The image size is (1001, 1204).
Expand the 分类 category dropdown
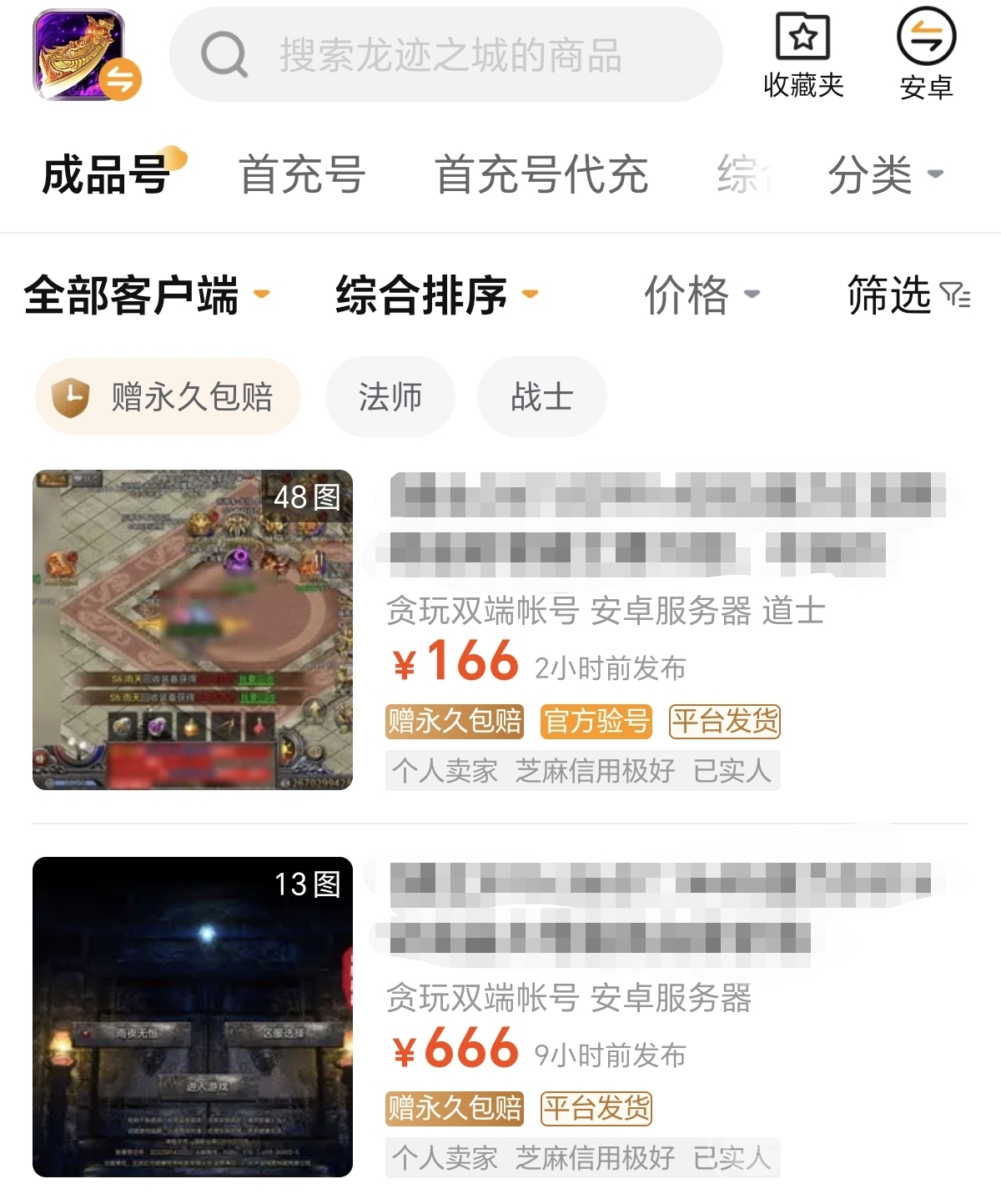click(x=884, y=175)
